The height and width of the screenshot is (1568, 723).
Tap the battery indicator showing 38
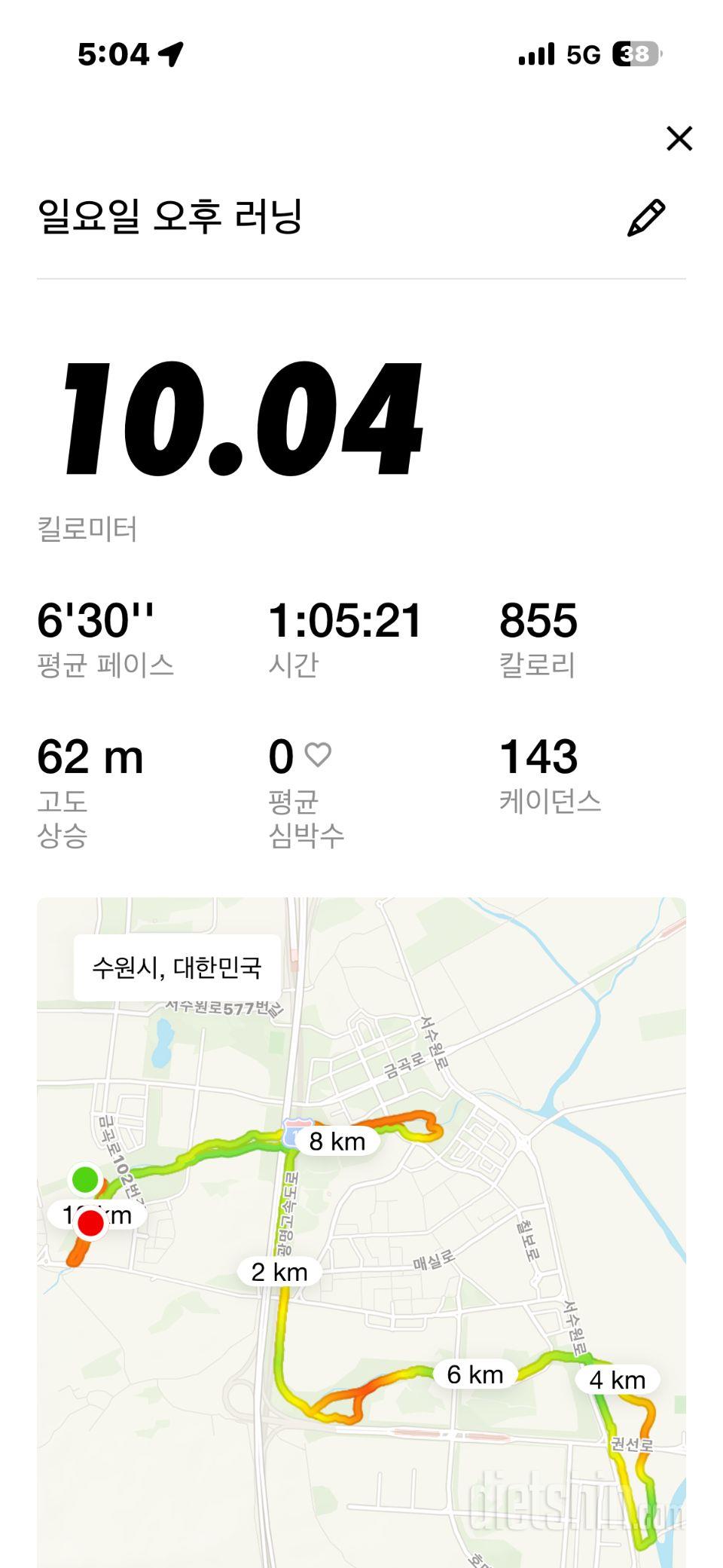pos(633,54)
